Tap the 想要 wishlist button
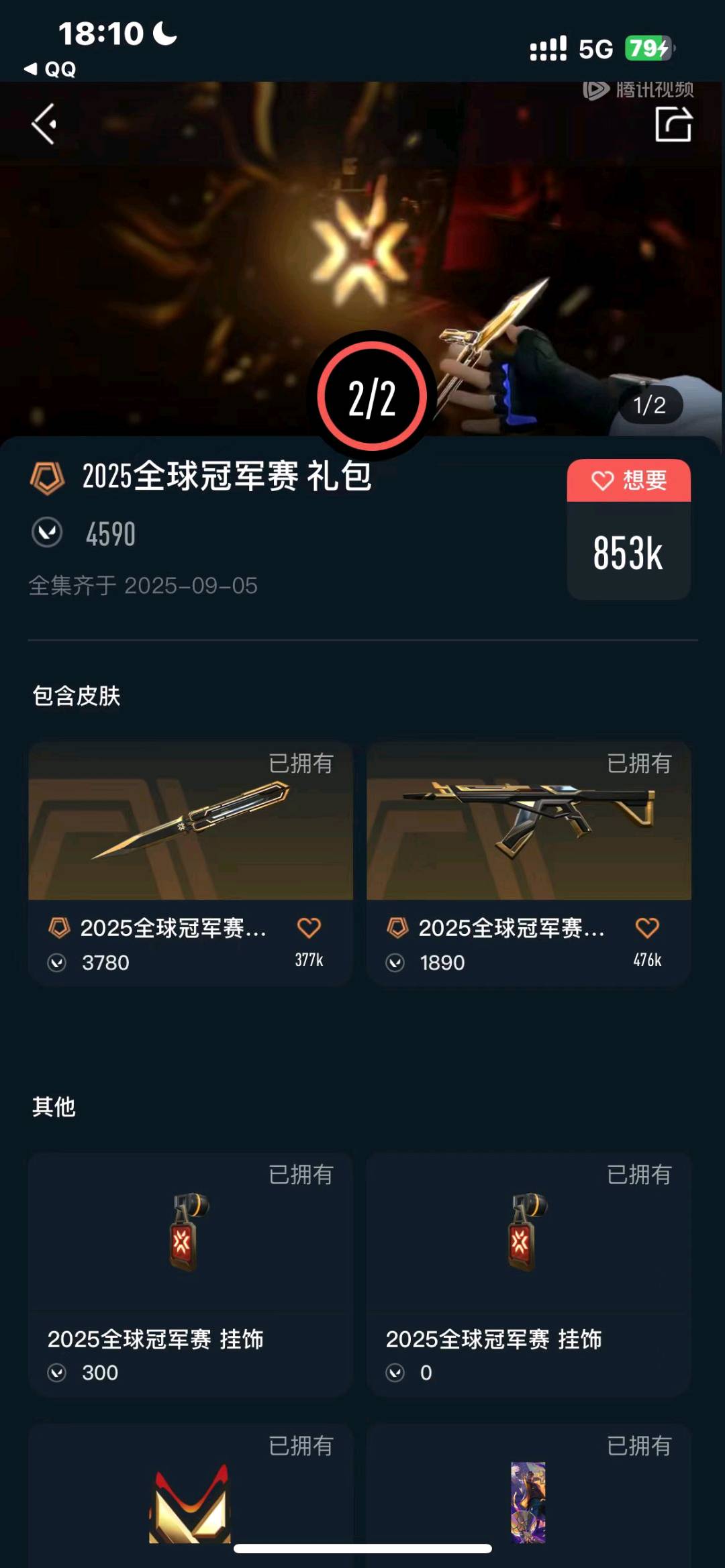The width and height of the screenshot is (725, 1568). coord(628,480)
